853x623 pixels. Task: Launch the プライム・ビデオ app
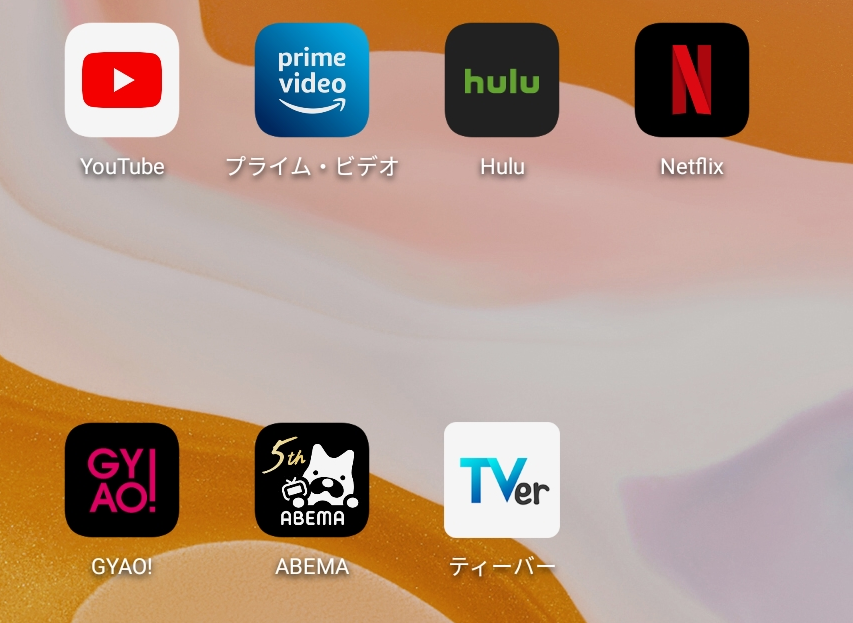[x=312, y=80]
